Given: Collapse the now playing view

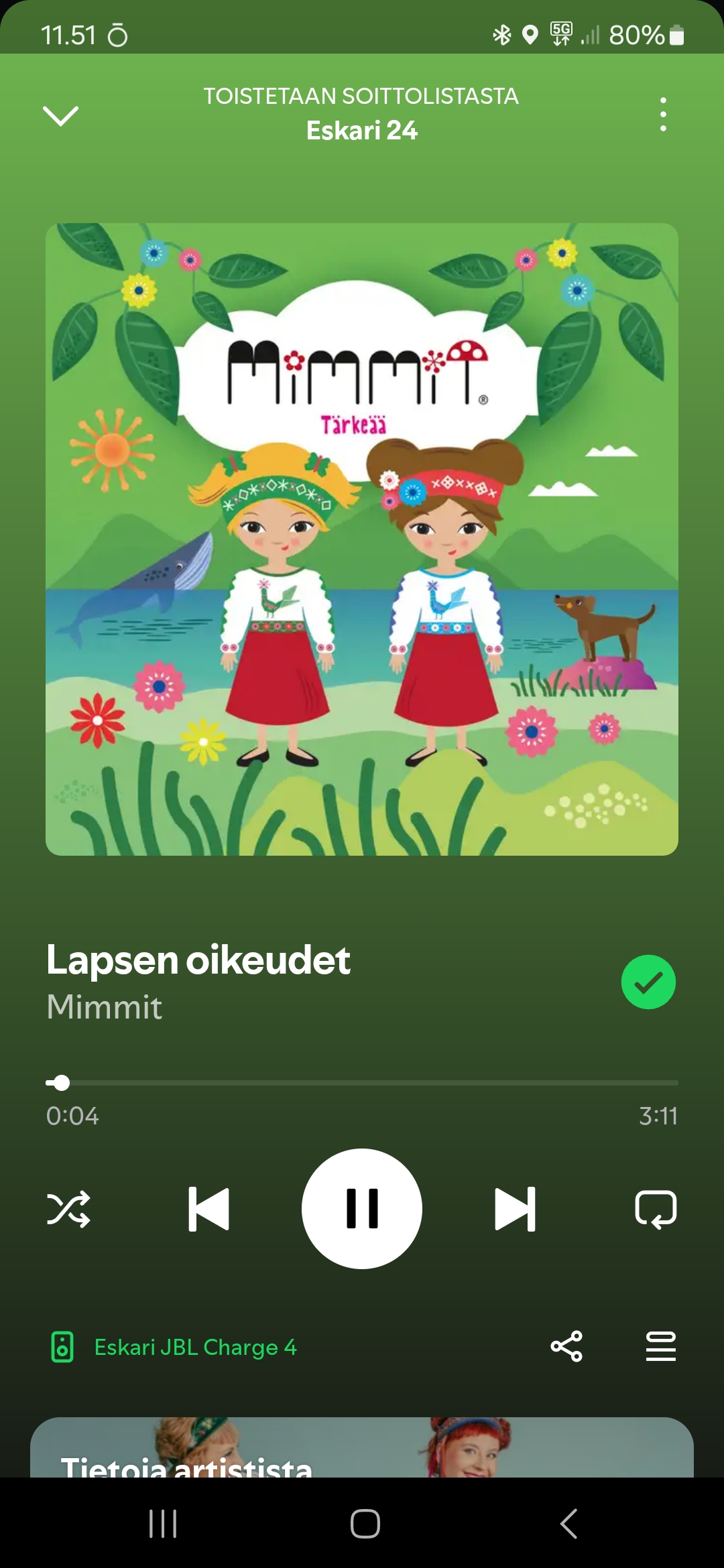Looking at the screenshot, I should coord(60,115).
